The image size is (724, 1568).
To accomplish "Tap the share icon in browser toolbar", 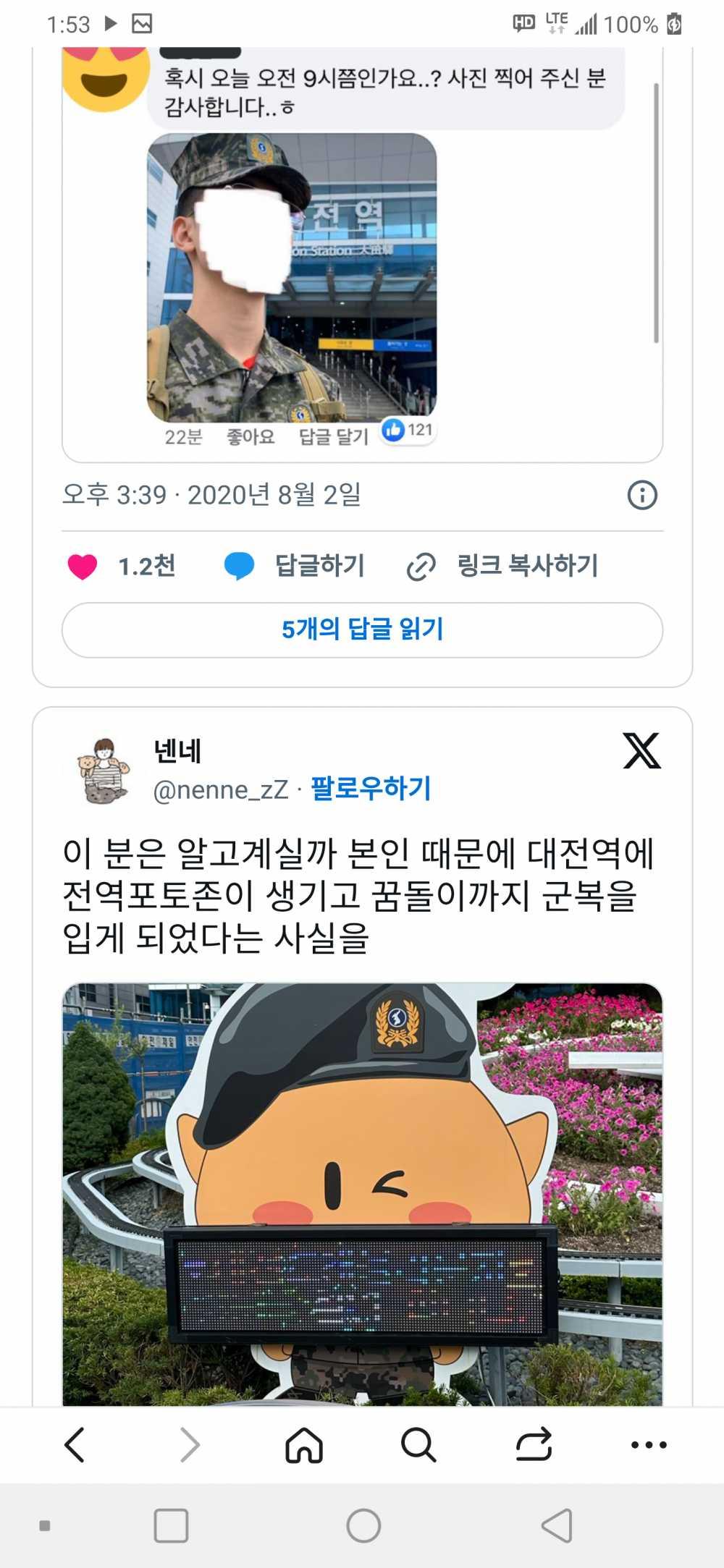I will pyautogui.click(x=534, y=1445).
